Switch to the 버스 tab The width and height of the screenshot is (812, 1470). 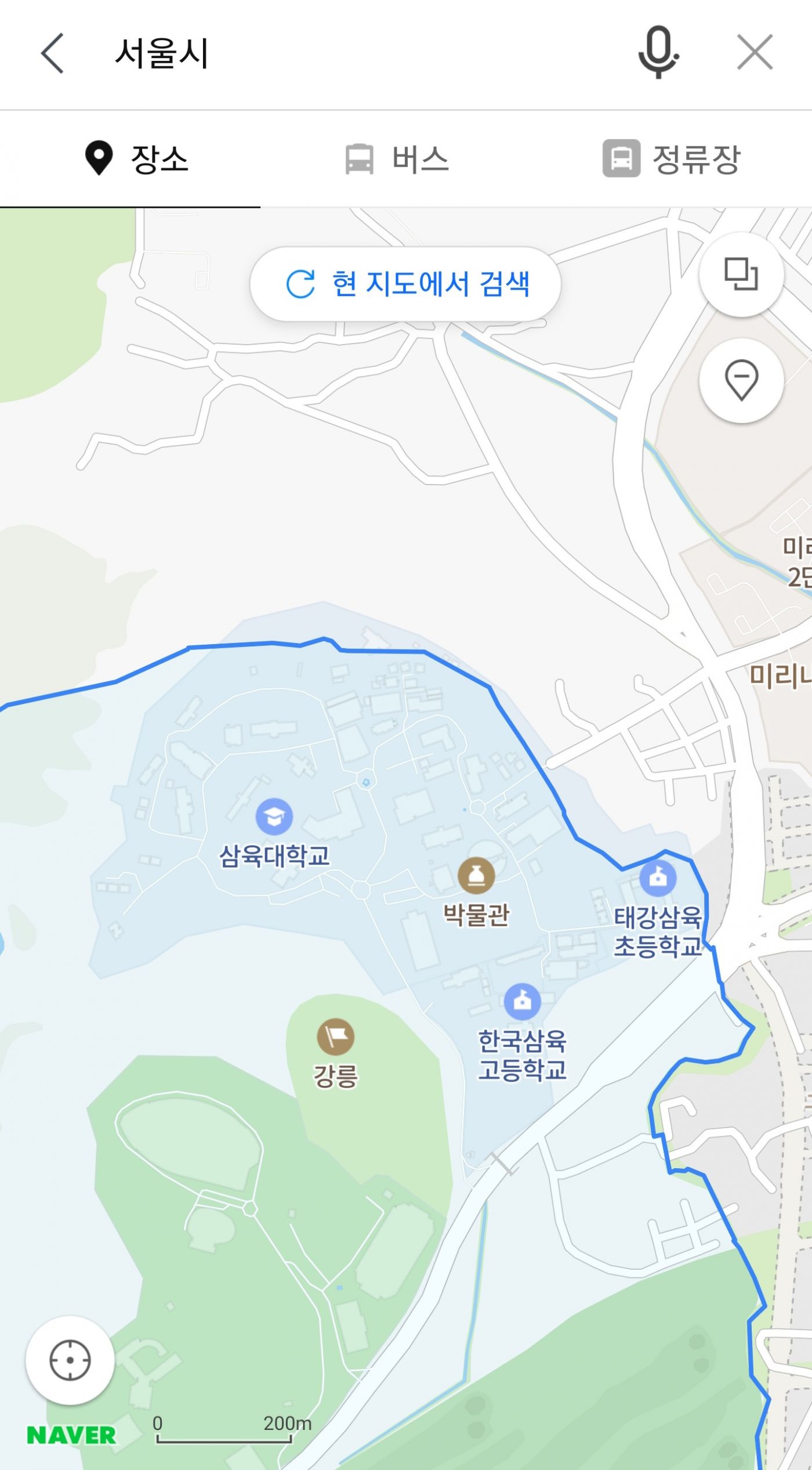[x=397, y=159]
